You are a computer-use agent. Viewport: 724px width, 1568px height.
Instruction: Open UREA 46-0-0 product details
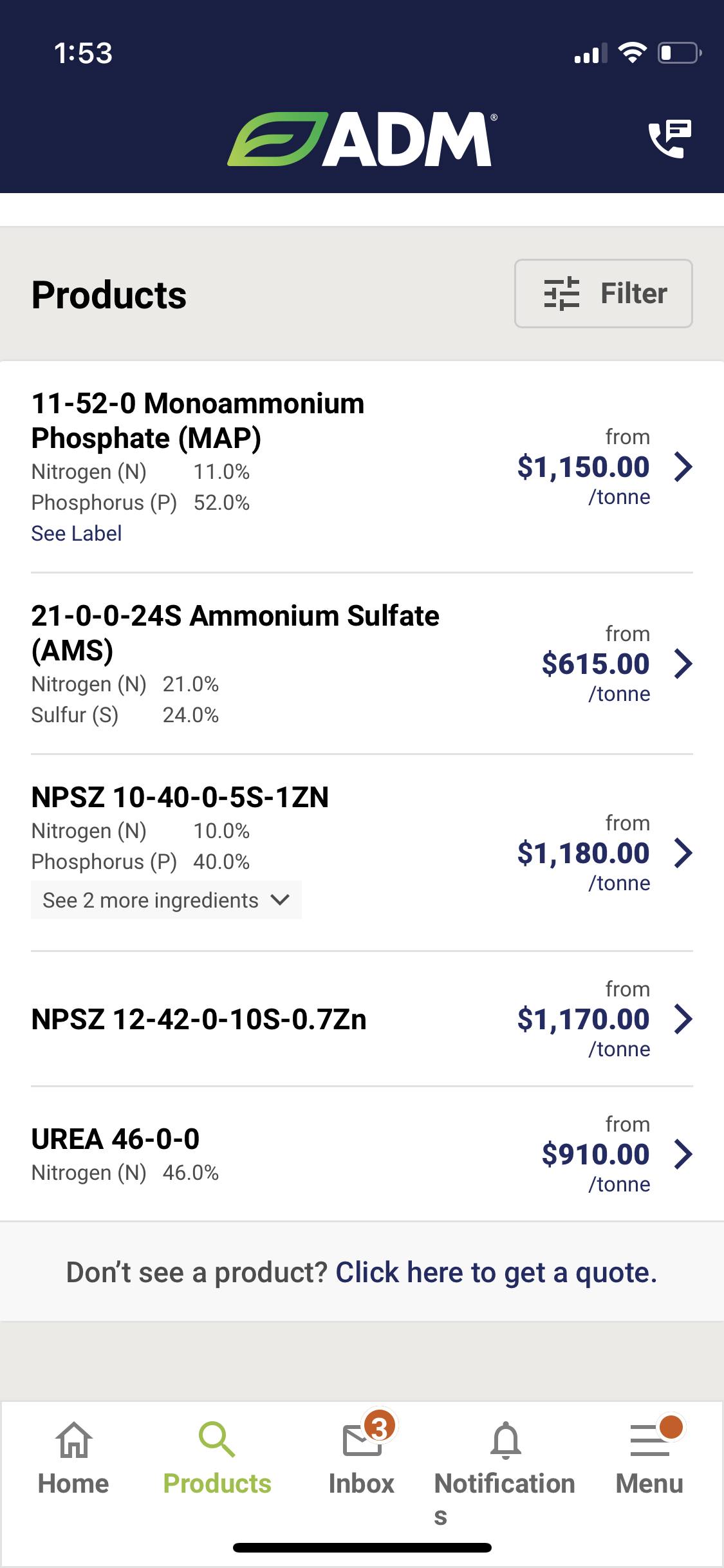coord(362,1154)
